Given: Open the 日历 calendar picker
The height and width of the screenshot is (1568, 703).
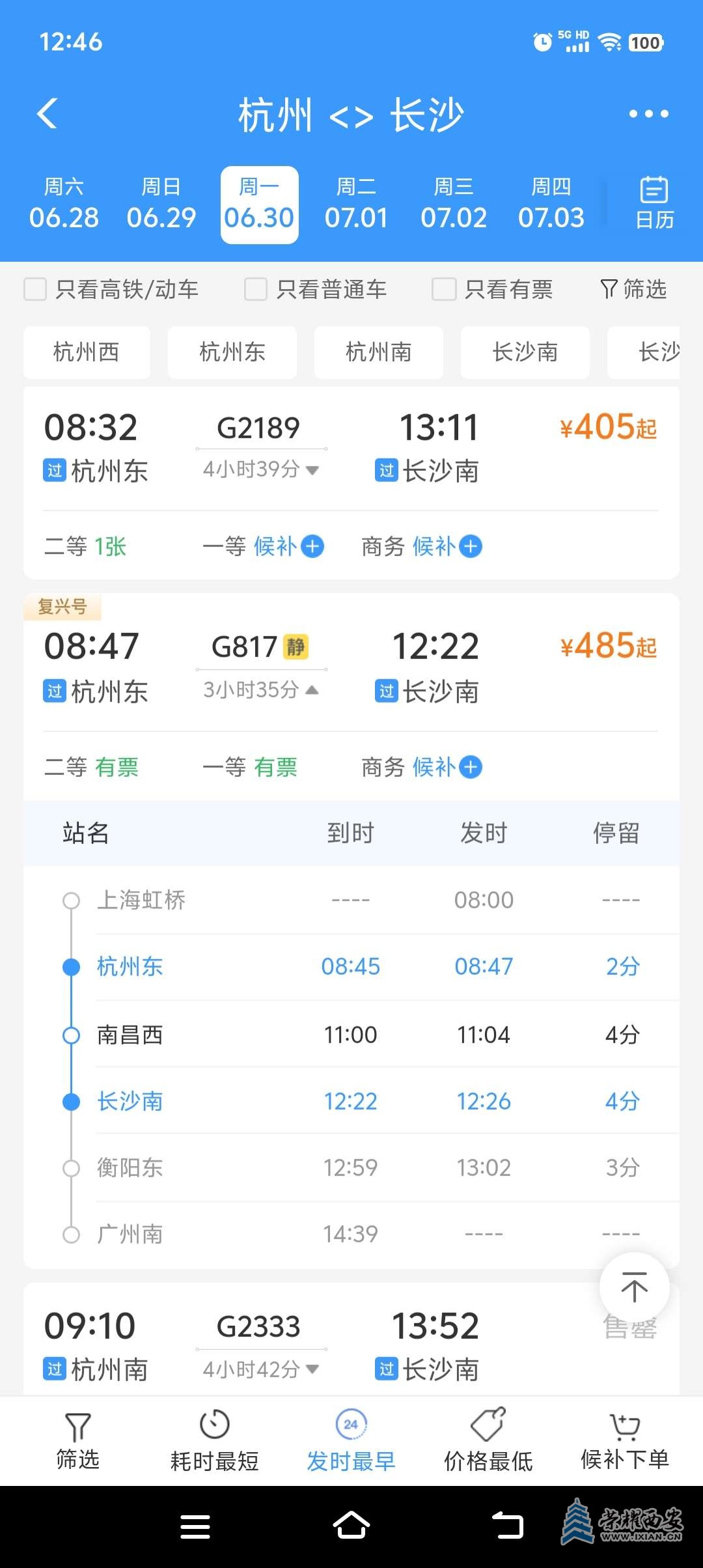Looking at the screenshot, I should 654,203.
